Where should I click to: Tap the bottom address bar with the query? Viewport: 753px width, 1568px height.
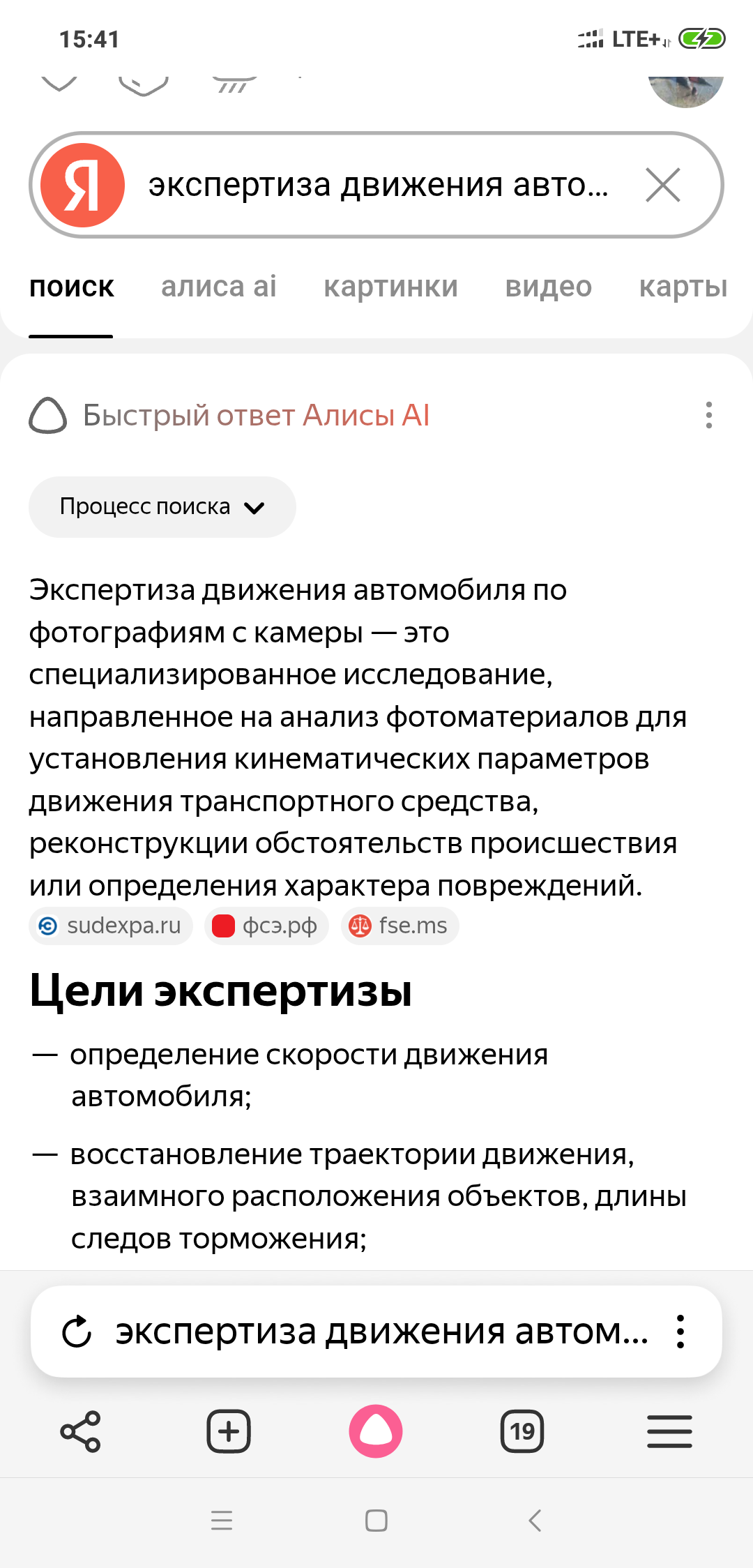(376, 1332)
